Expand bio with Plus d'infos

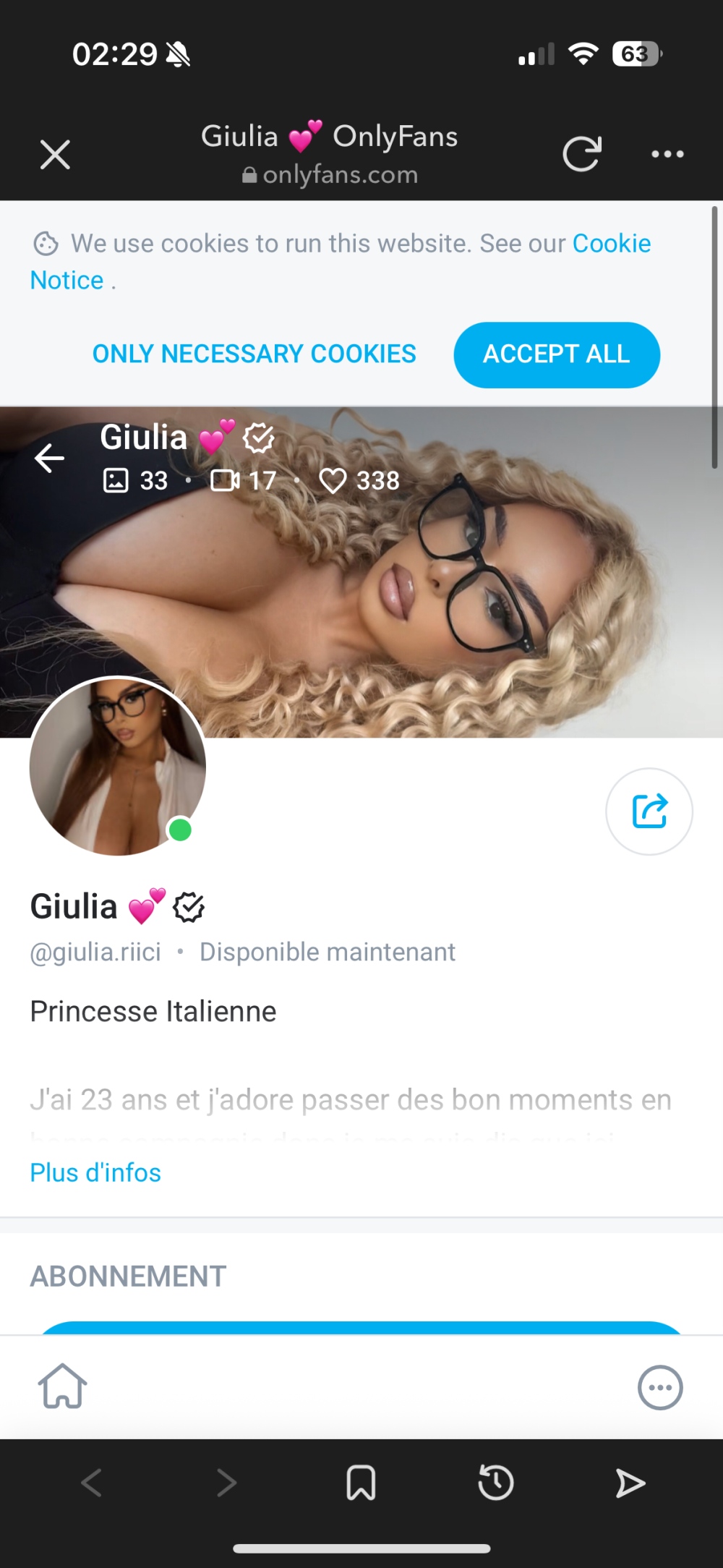point(95,1172)
